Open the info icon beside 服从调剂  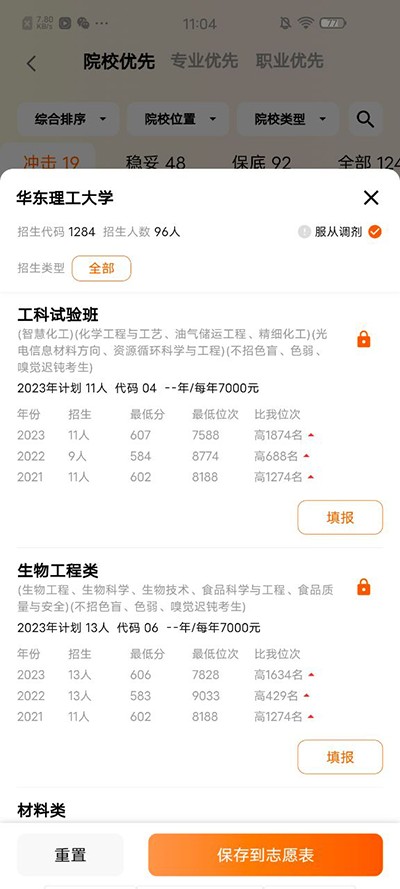(304, 231)
